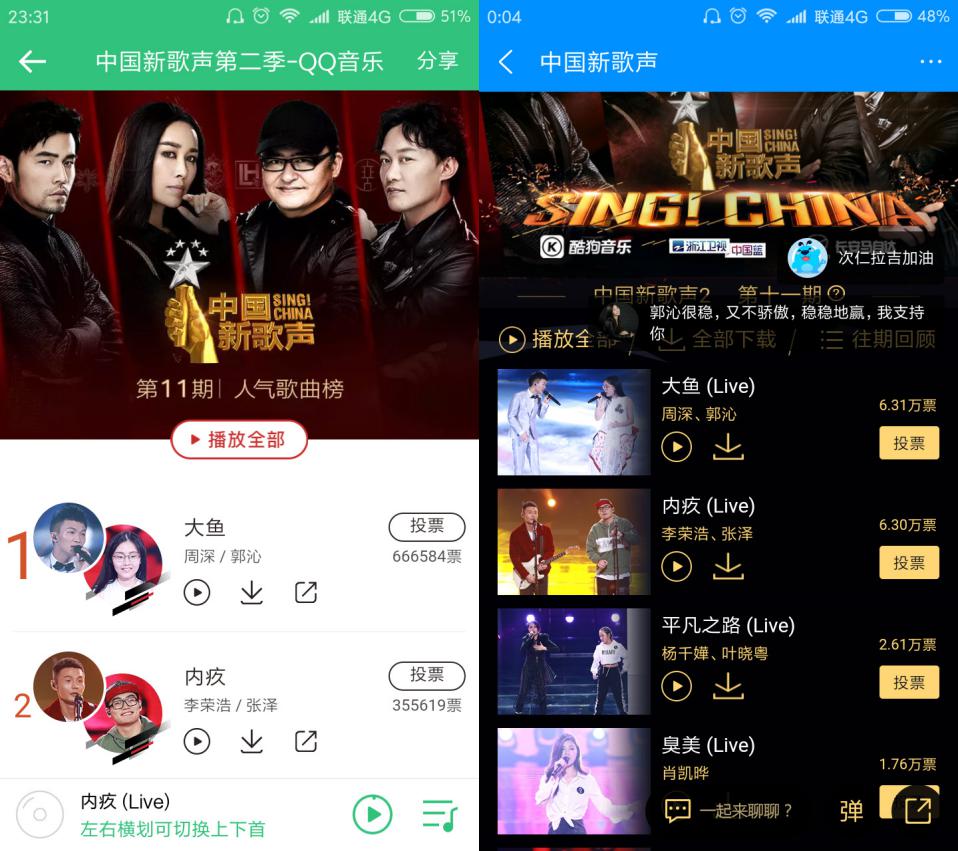This screenshot has height=851, width=958.
Task: Play 平凡之路 (Live) by 杨千嬅、叶晓粤
Action: (677, 686)
